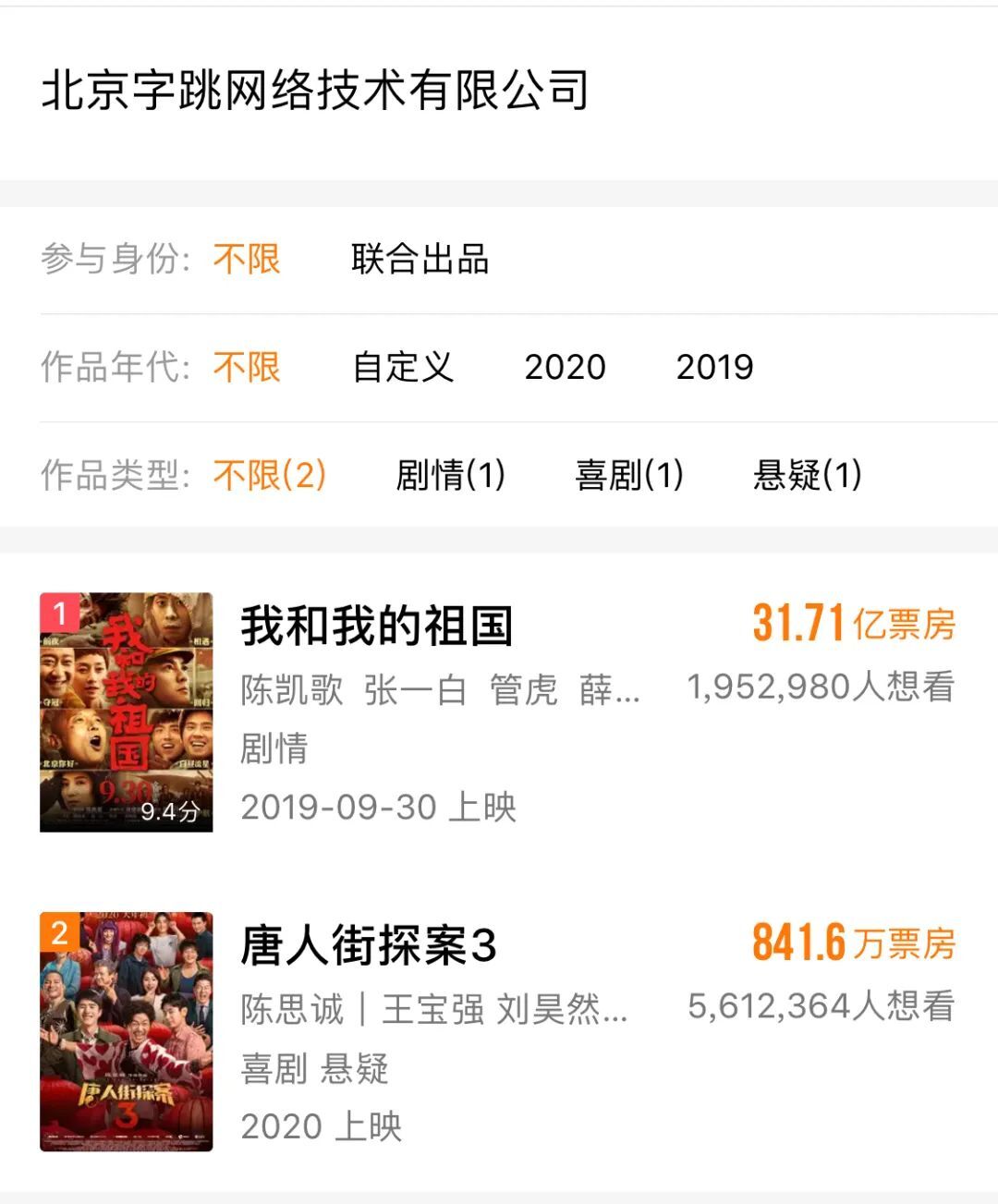Screen dimensions: 998x1204
Task: Filter works by year 2020
Action: pos(565,367)
